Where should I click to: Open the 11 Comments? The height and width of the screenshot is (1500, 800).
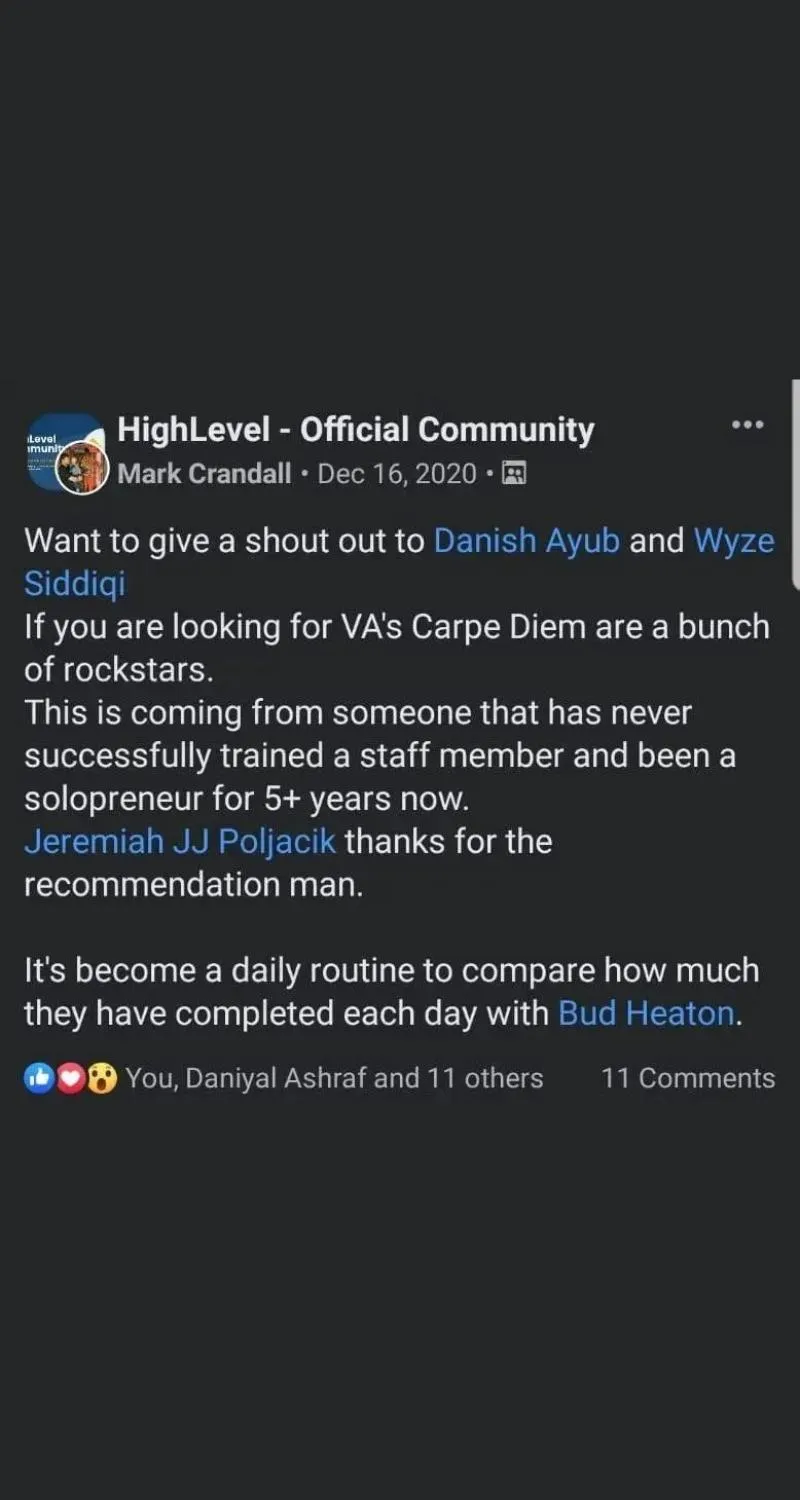688,1078
